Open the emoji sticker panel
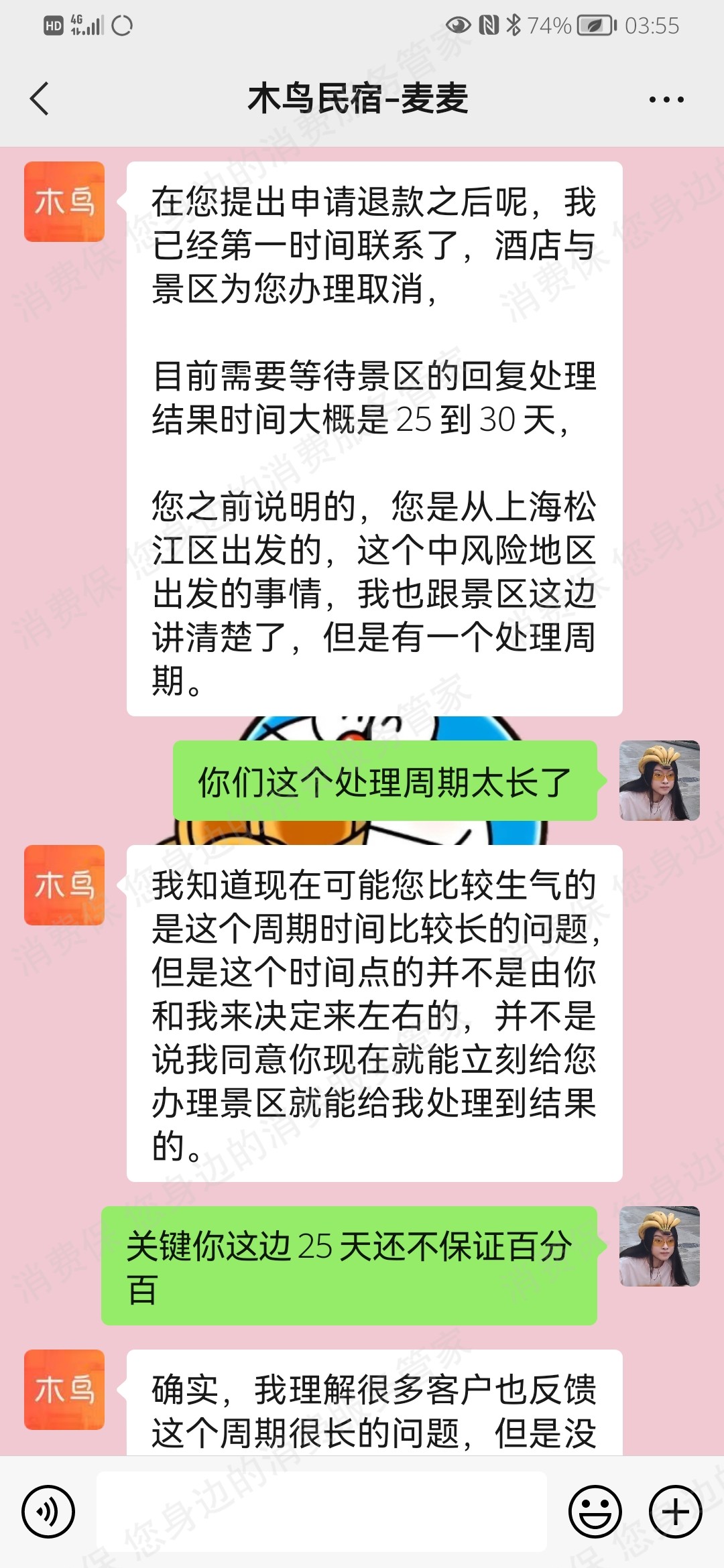 tap(595, 1512)
